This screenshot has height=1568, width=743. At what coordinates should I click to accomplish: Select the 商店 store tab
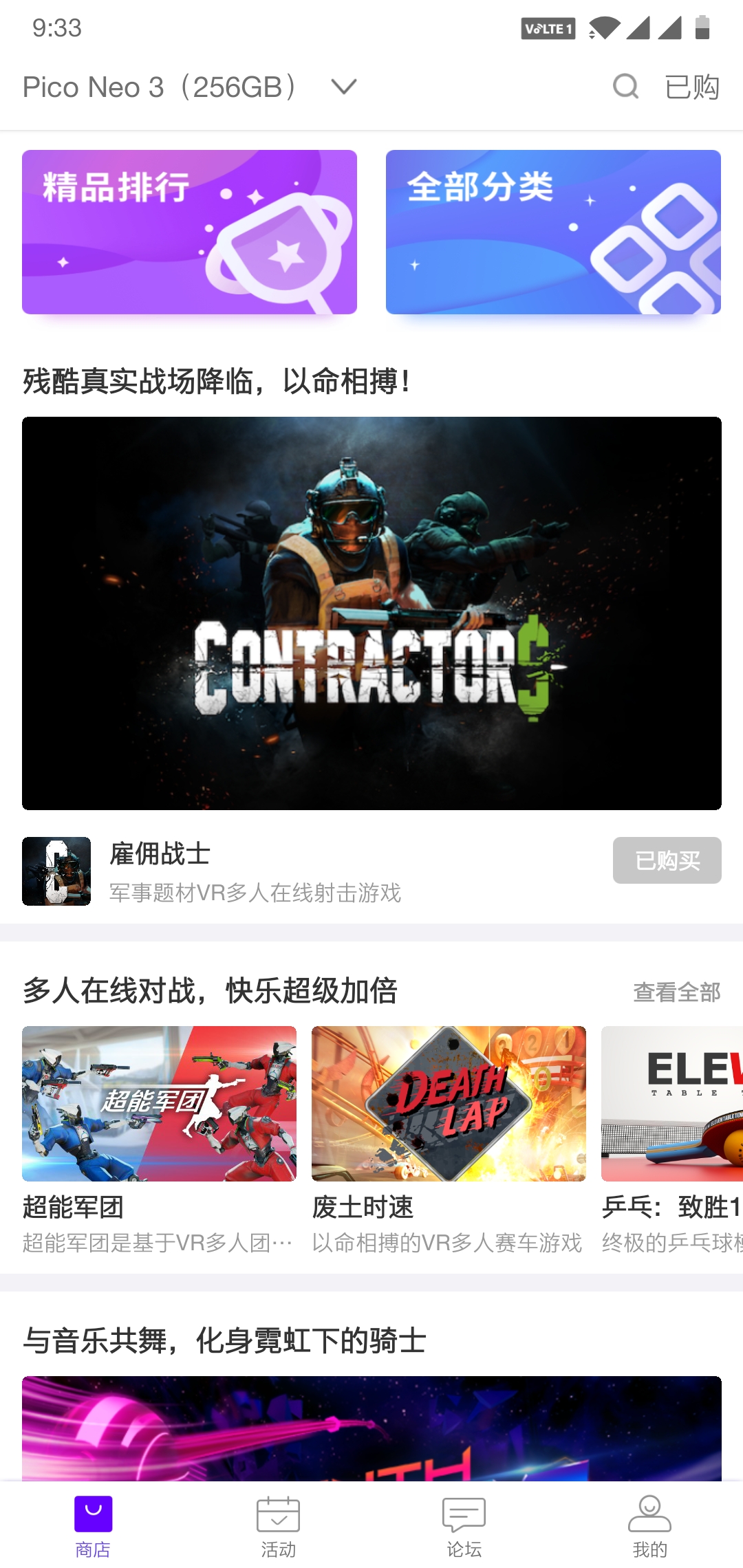[93, 1525]
